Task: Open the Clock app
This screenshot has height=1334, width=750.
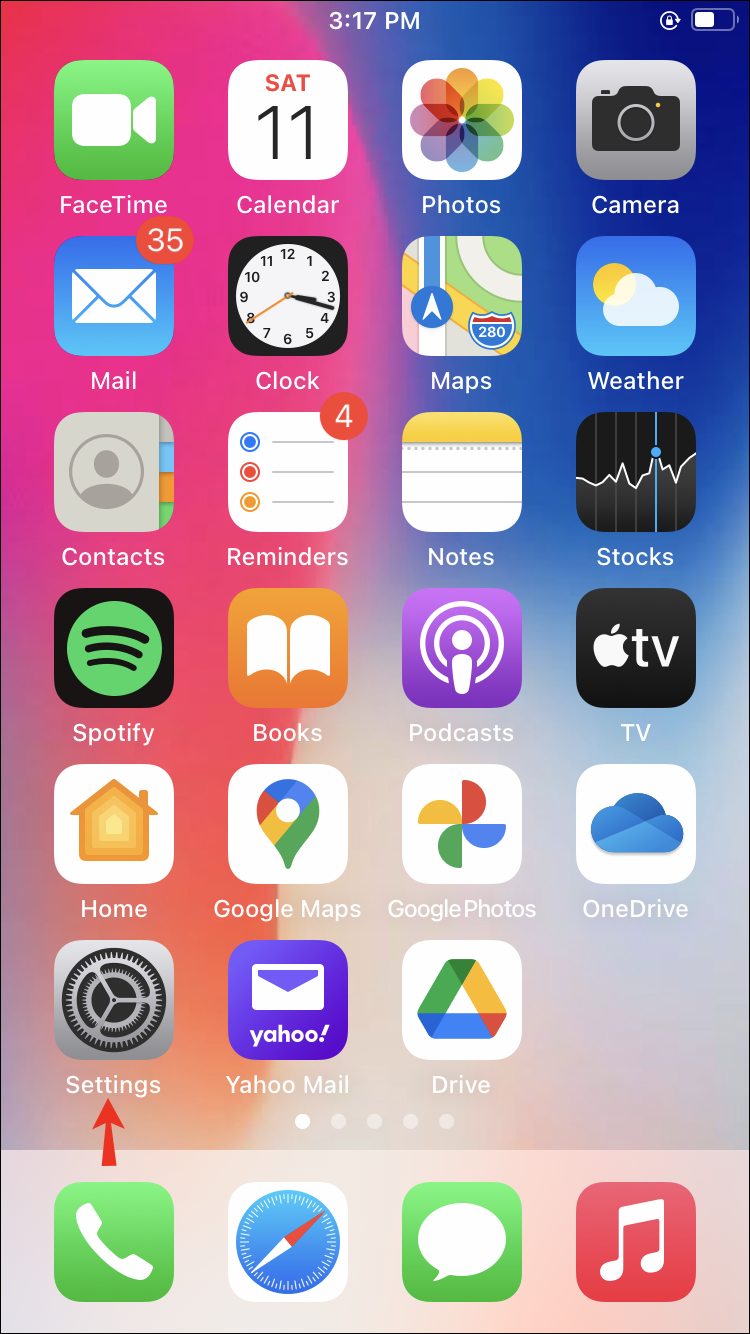Action: click(x=288, y=296)
